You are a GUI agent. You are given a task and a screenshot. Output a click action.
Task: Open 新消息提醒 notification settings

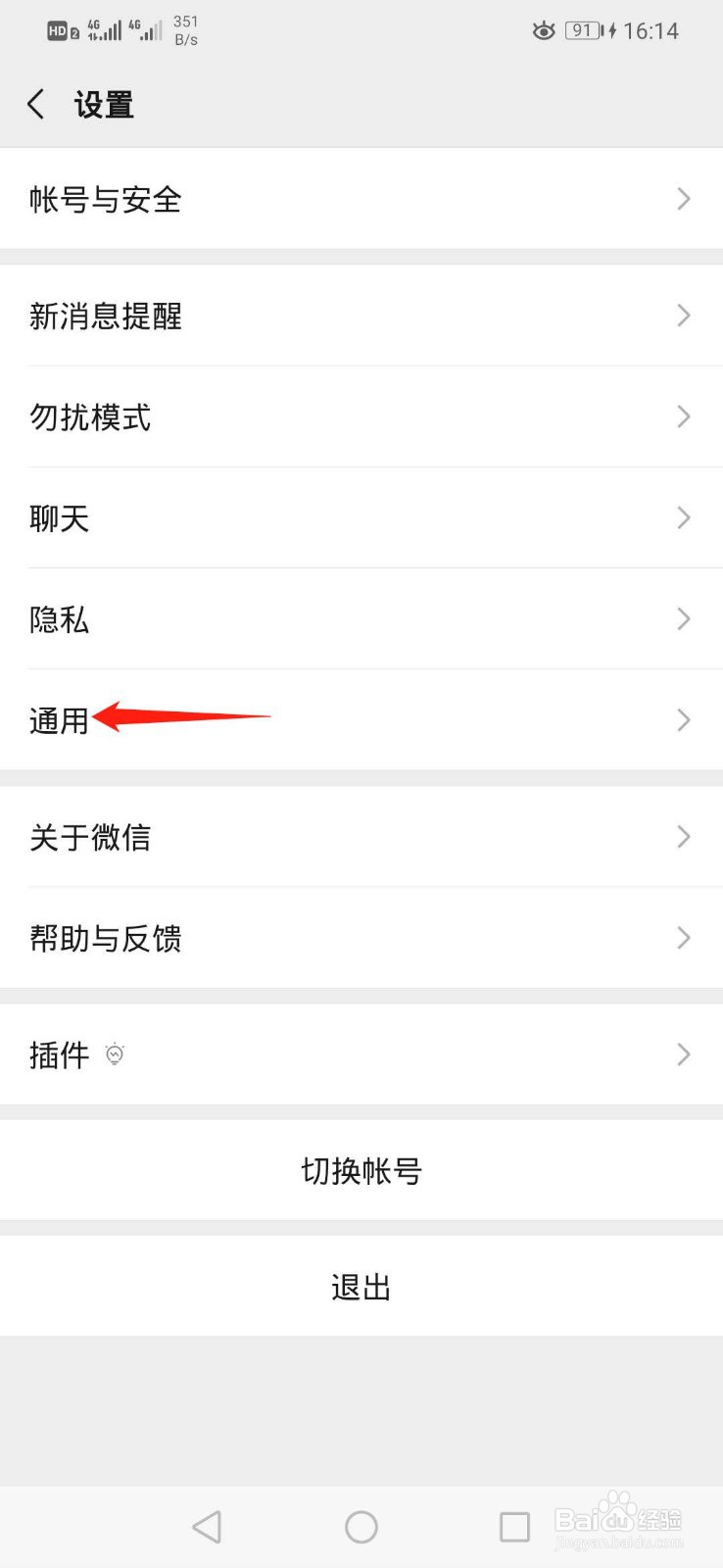pos(361,316)
